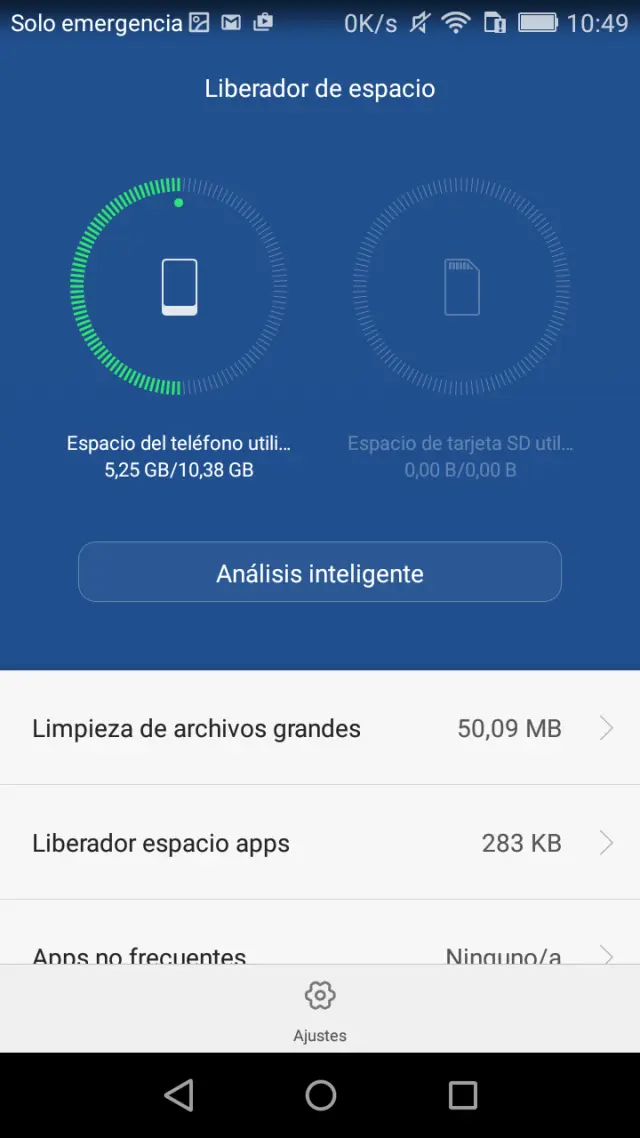Open Liberador espacio apps
The height and width of the screenshot is (1138, 640).
pyautogui.click(x=320, y=843)
